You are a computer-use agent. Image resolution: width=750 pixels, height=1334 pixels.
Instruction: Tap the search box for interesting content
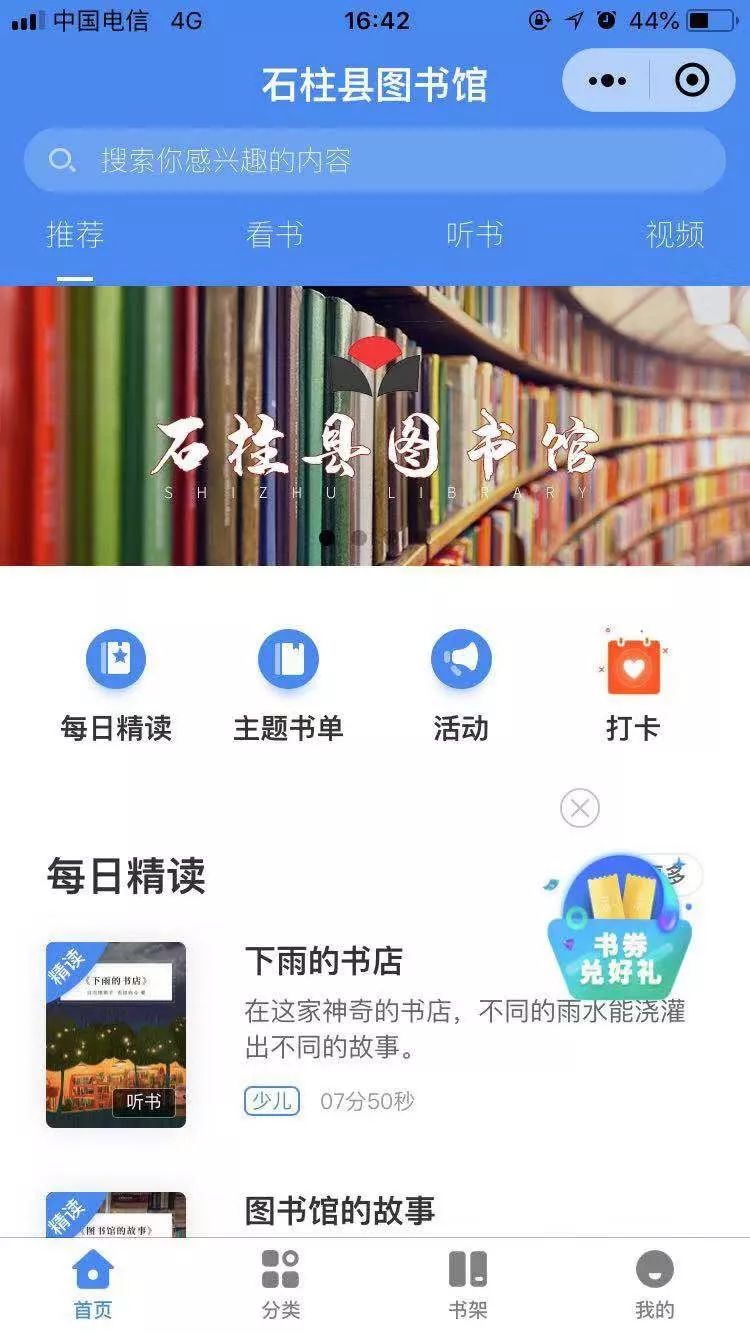point(374,160)
